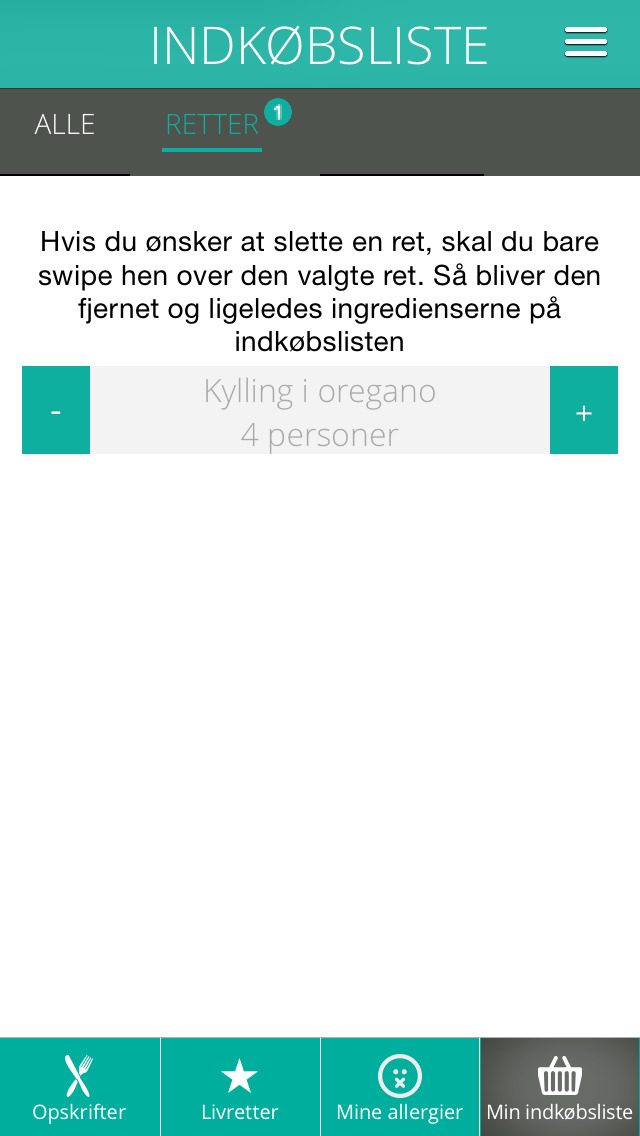Viewport: 640px width, 1136px height.
Task: Switch to Mine allergier
Action: click(x=400, y=1087)
